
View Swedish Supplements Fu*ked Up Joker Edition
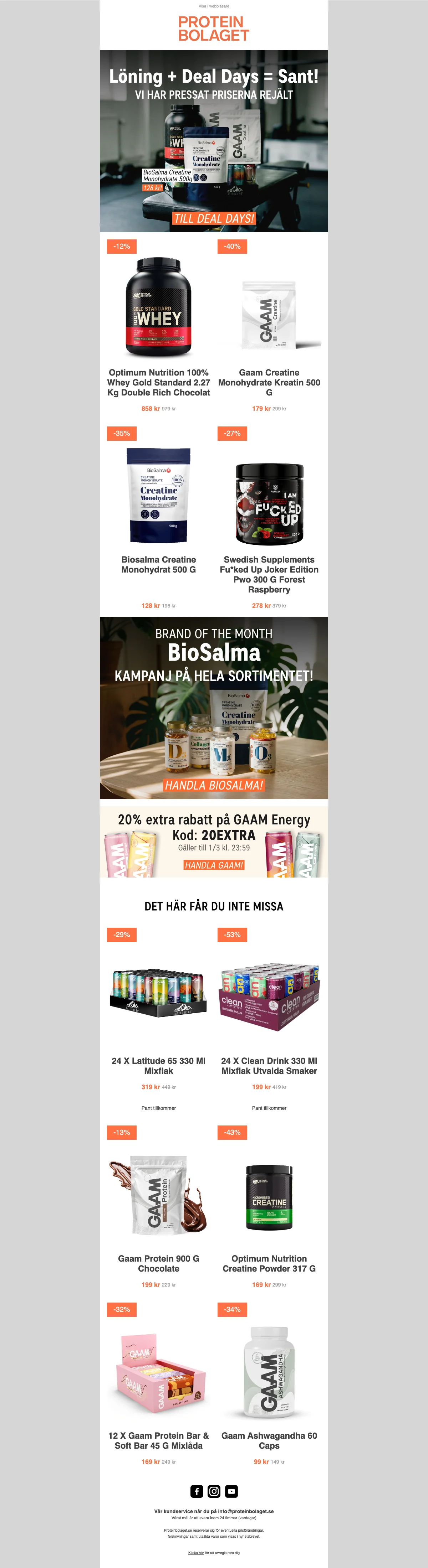tap(269, 574)
